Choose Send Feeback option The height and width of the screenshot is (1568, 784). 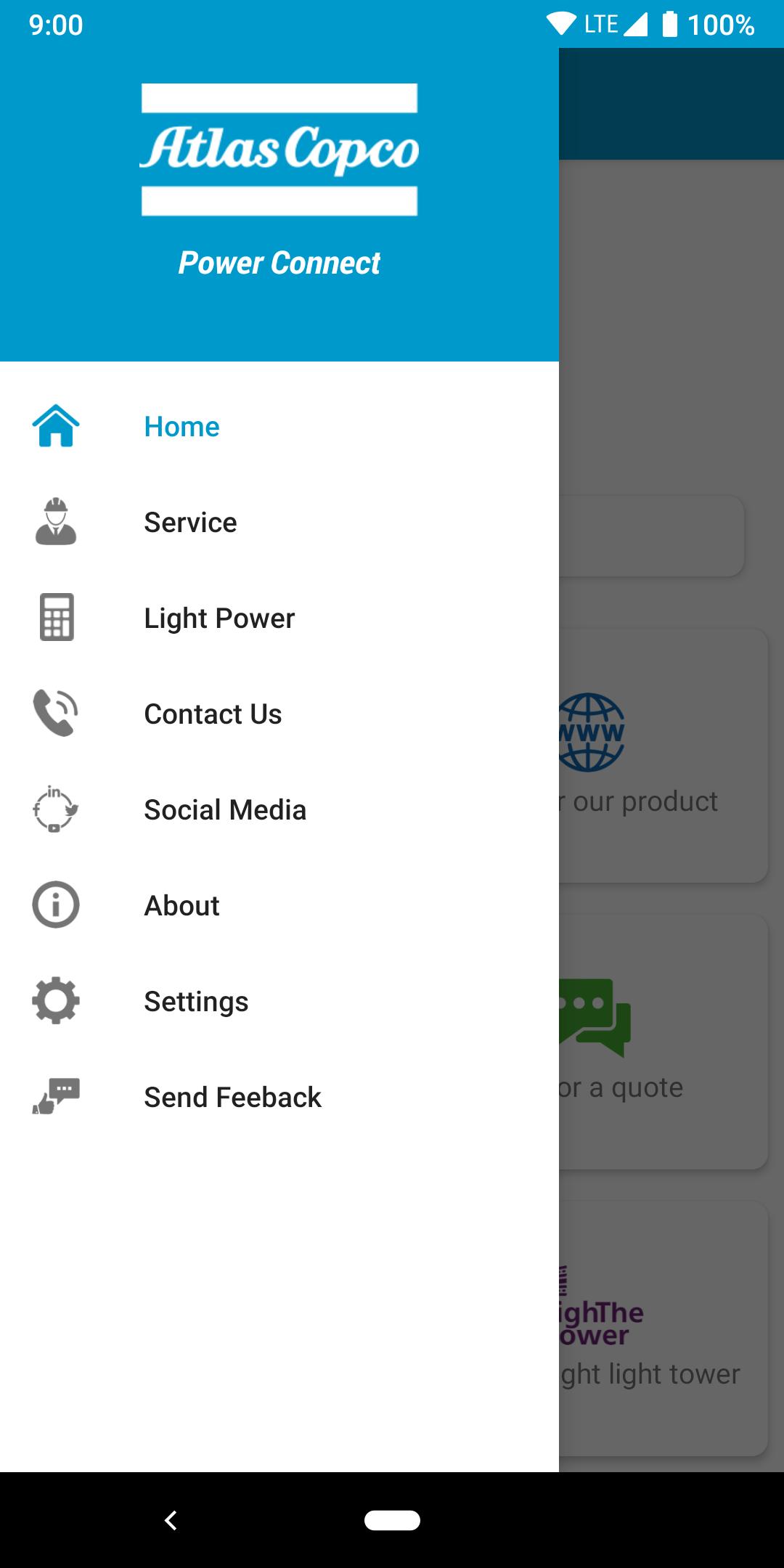tap(232, 1098)
